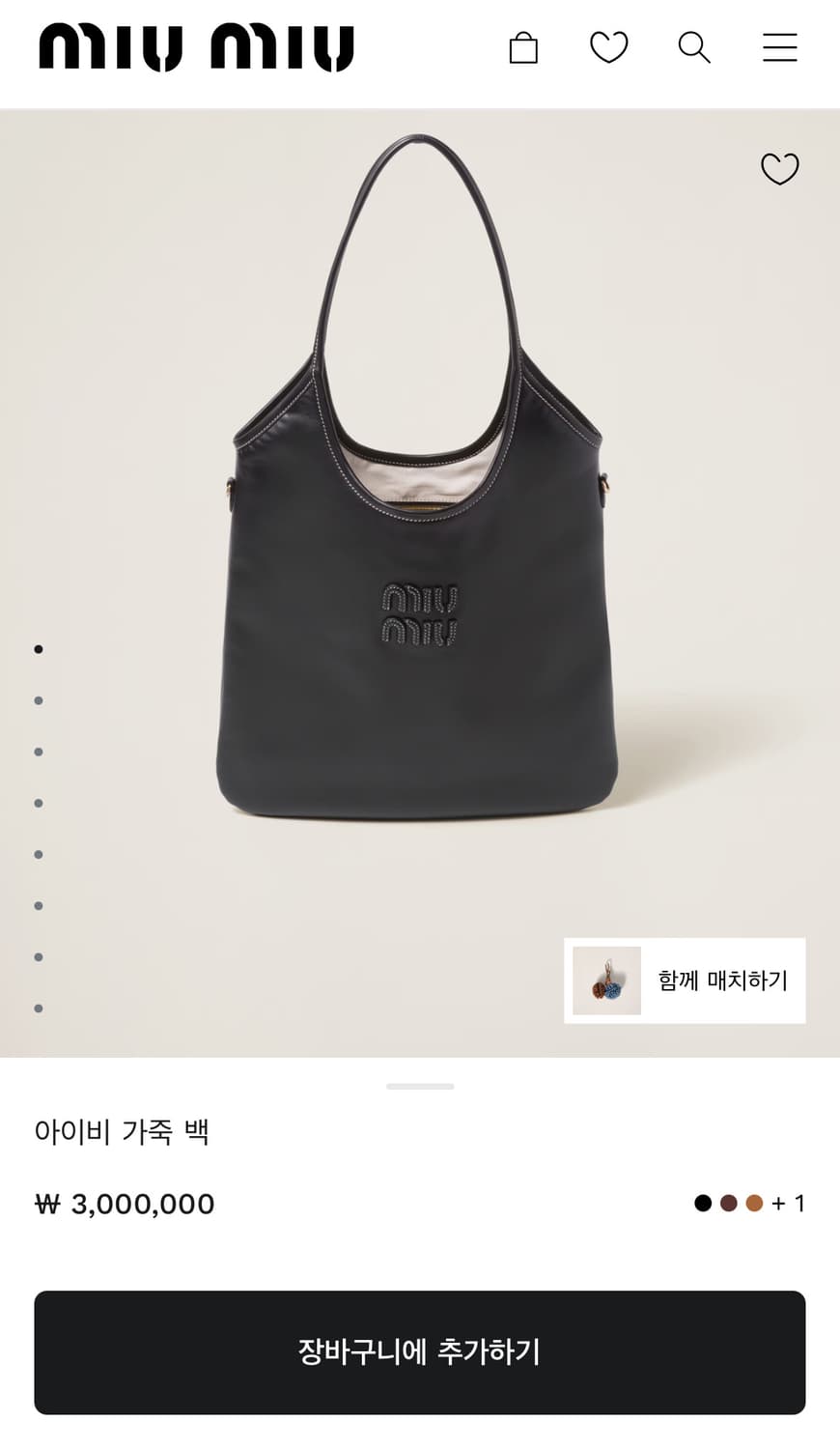
Task: Open the shopping bag icon
Action: coord(522,47)
